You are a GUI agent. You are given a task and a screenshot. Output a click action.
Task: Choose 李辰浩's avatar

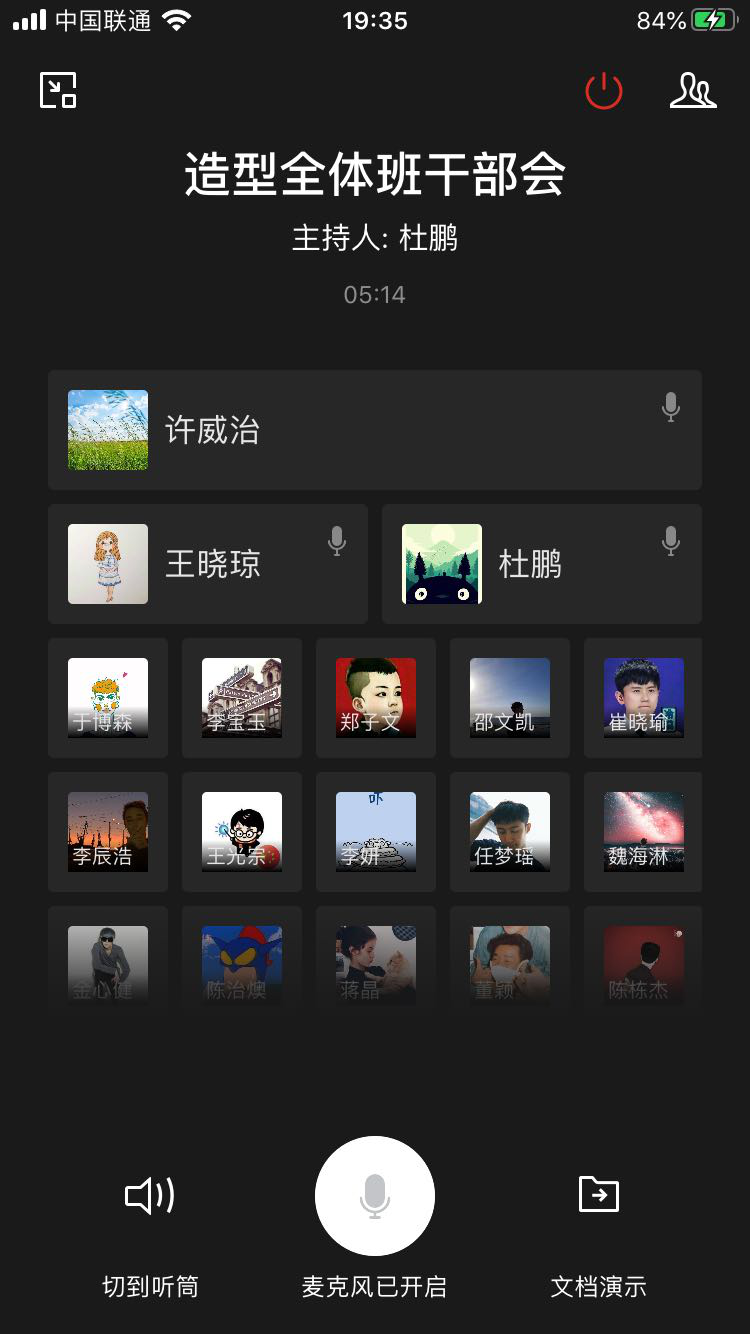point(108,832)
